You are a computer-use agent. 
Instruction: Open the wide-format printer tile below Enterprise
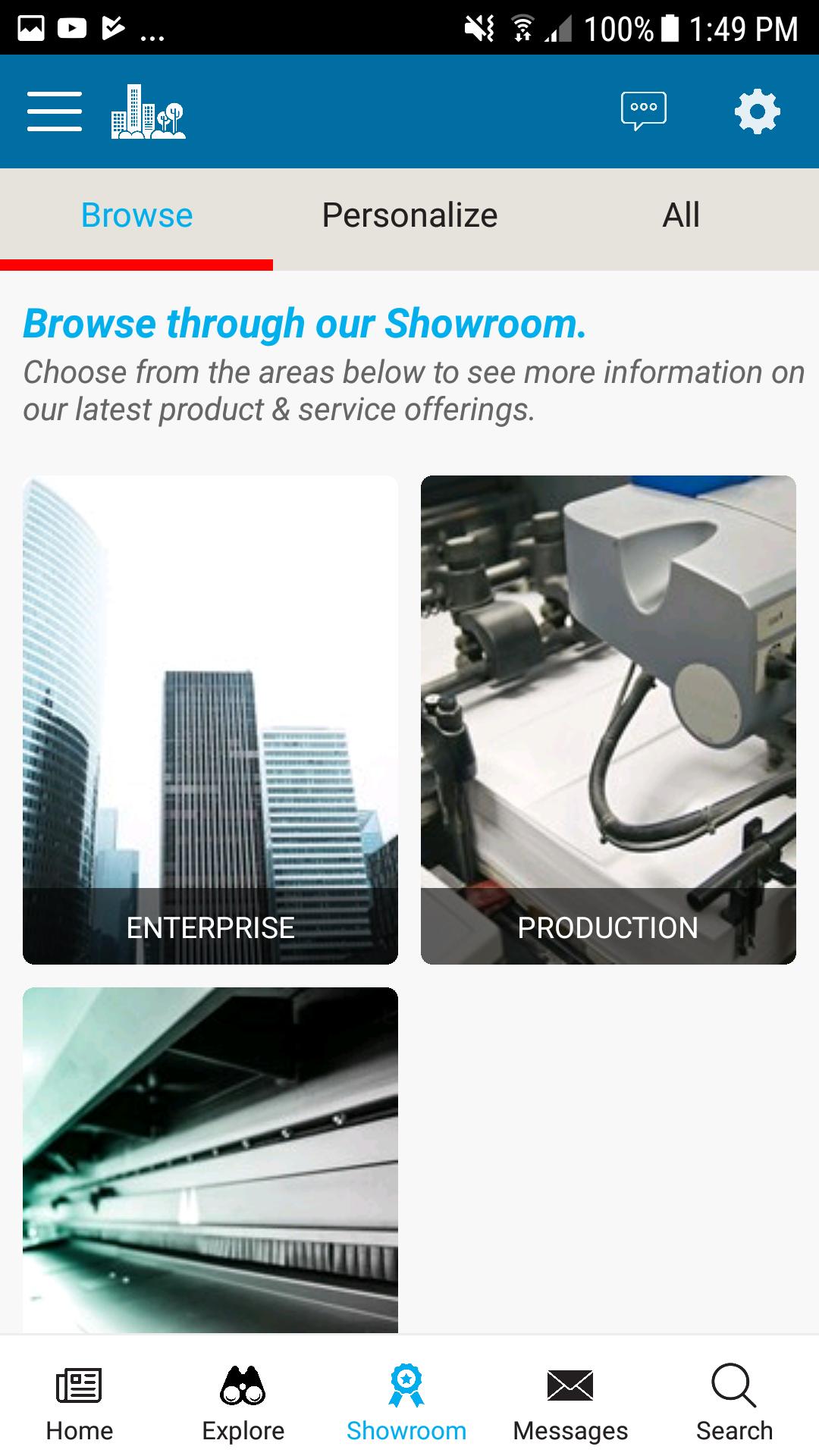point(210,1159)
